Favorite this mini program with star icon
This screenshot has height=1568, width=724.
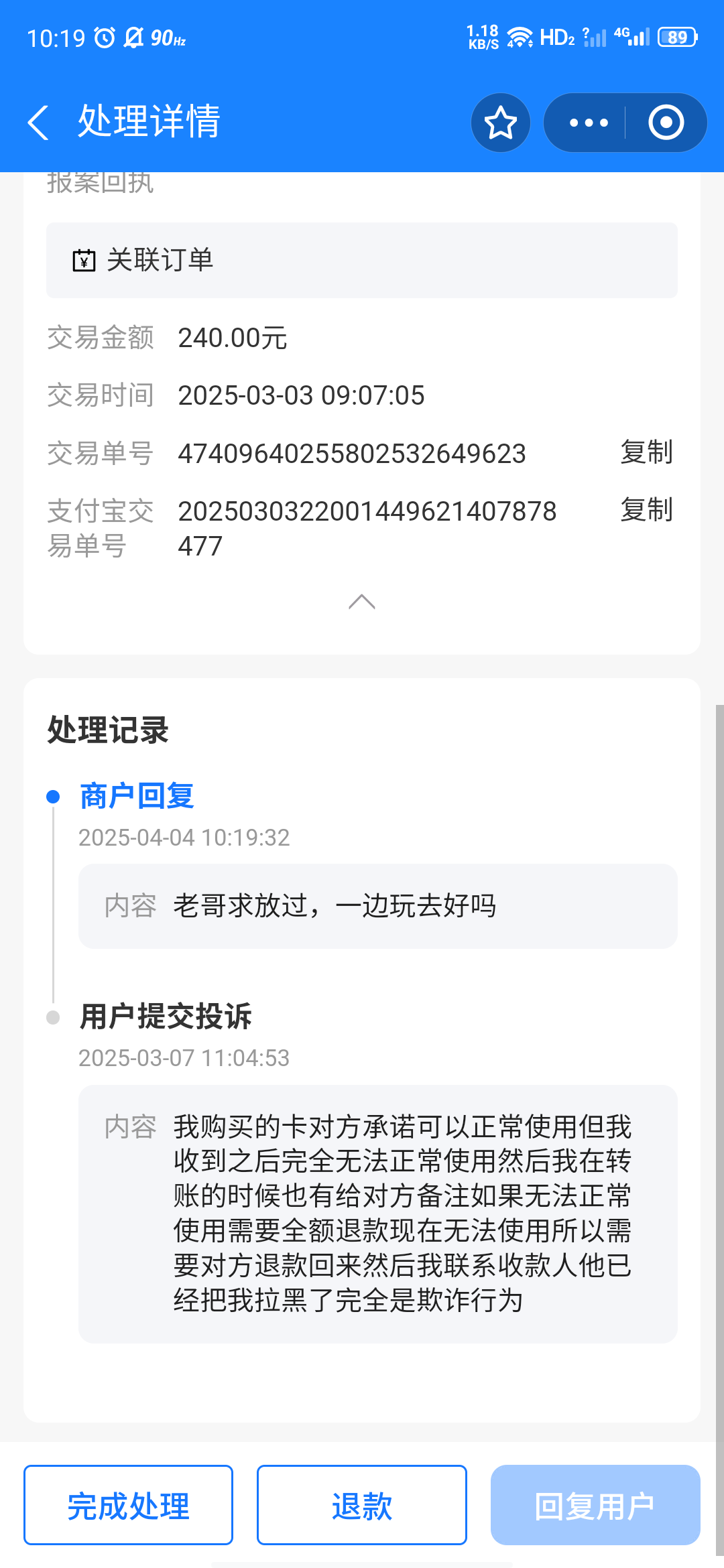[501, 123]
